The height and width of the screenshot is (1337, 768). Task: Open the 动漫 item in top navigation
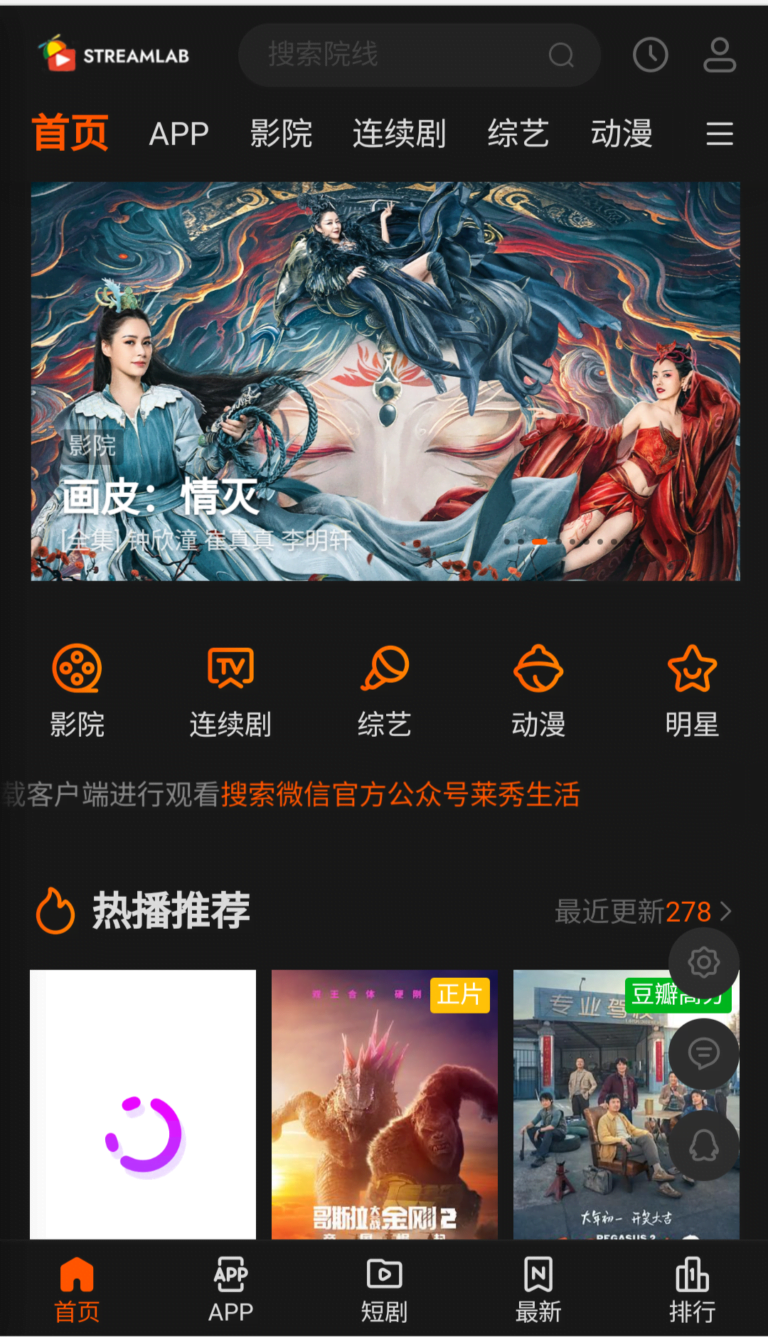click(621, 134)
